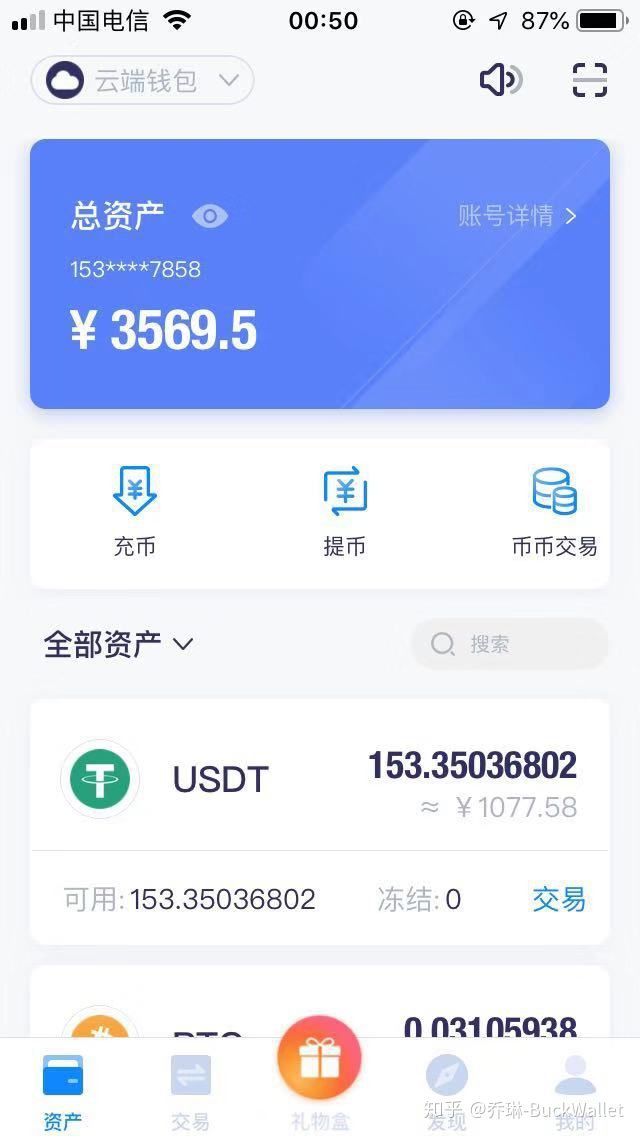
Task: Open the USDT asset card
Action: pyautogui.click(x=320, y=778)
